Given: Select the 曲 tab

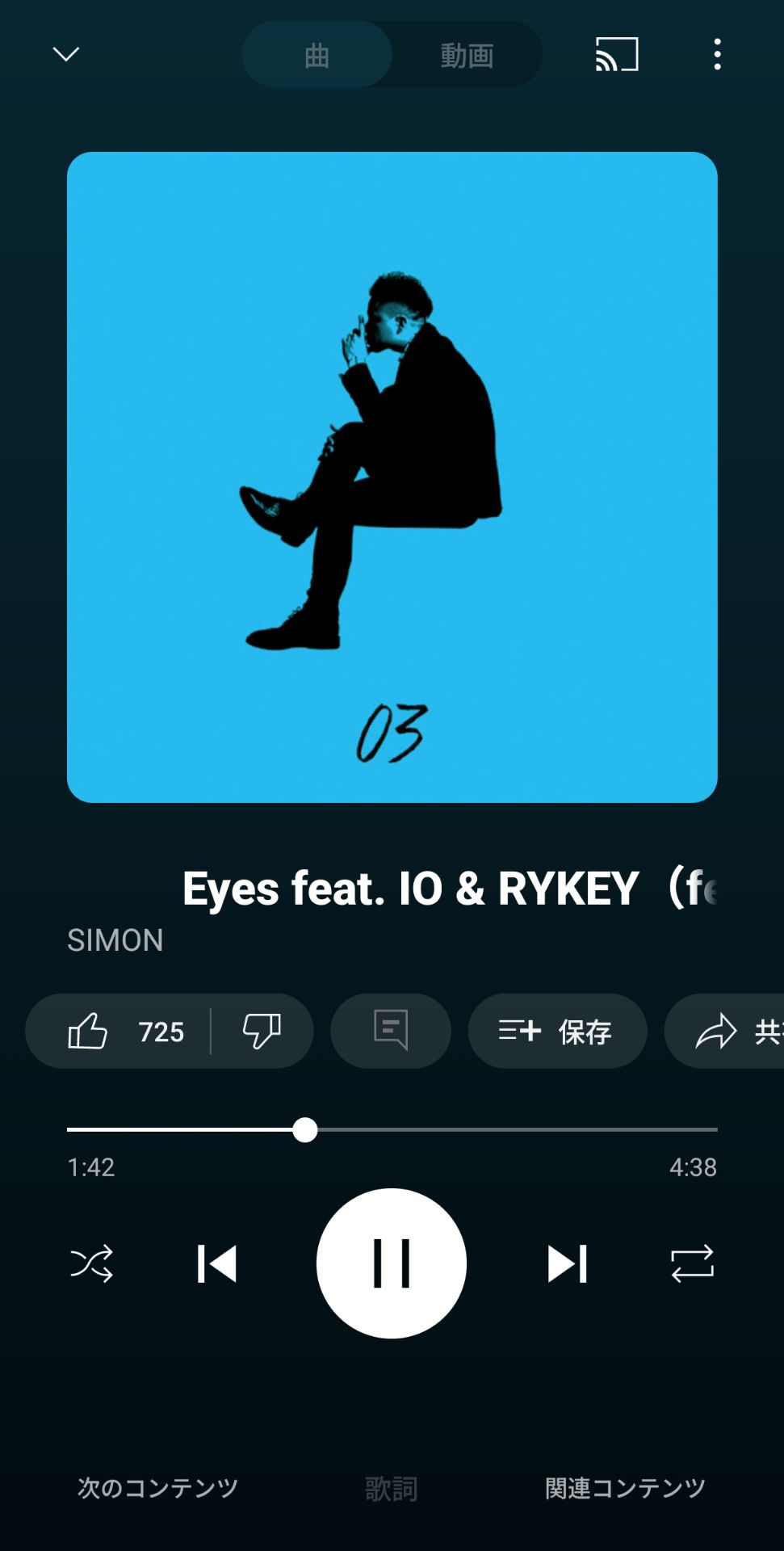Looking at the screenshot, I should tap(317, 55).
